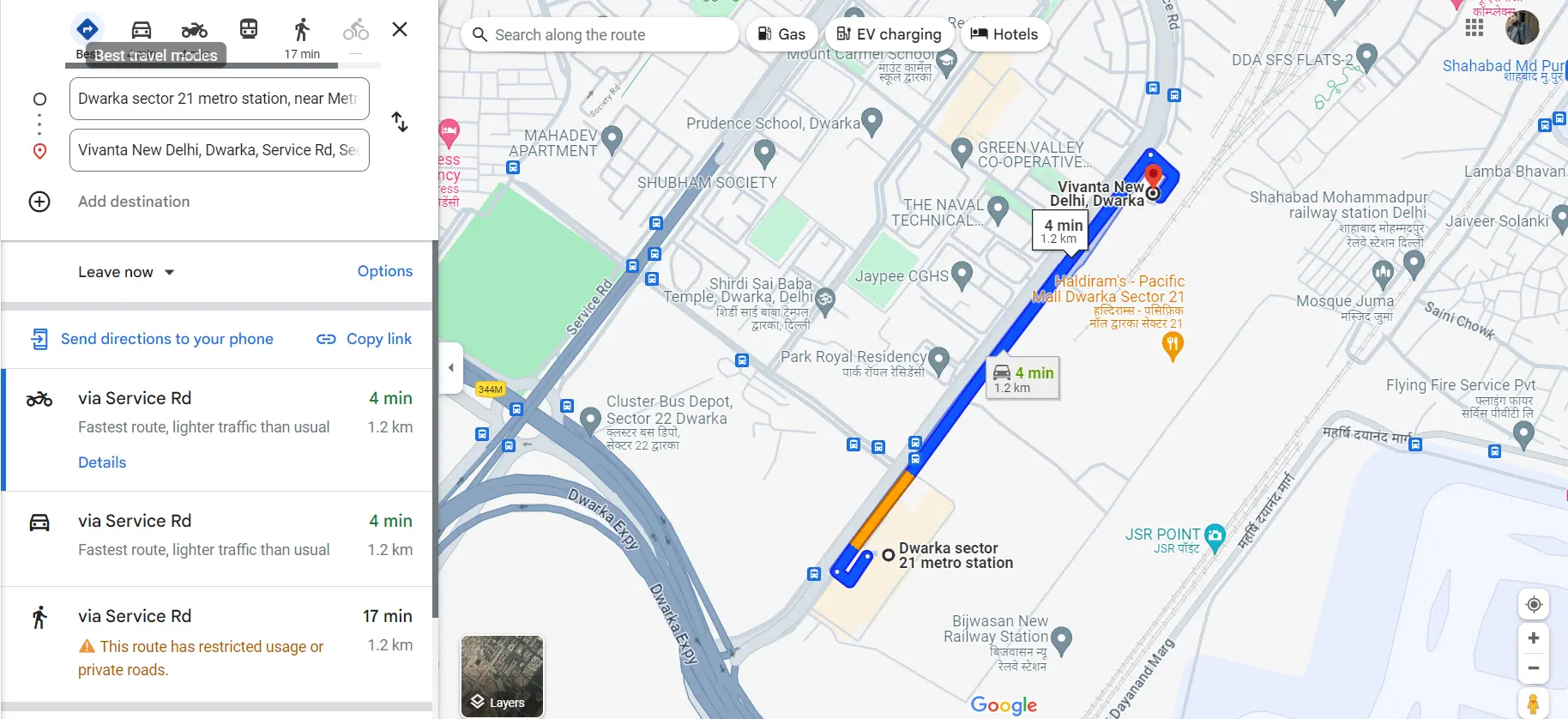Switch to motorcycle travel mode
Viewport: 1568px width, 719px height.
point(195,30)
